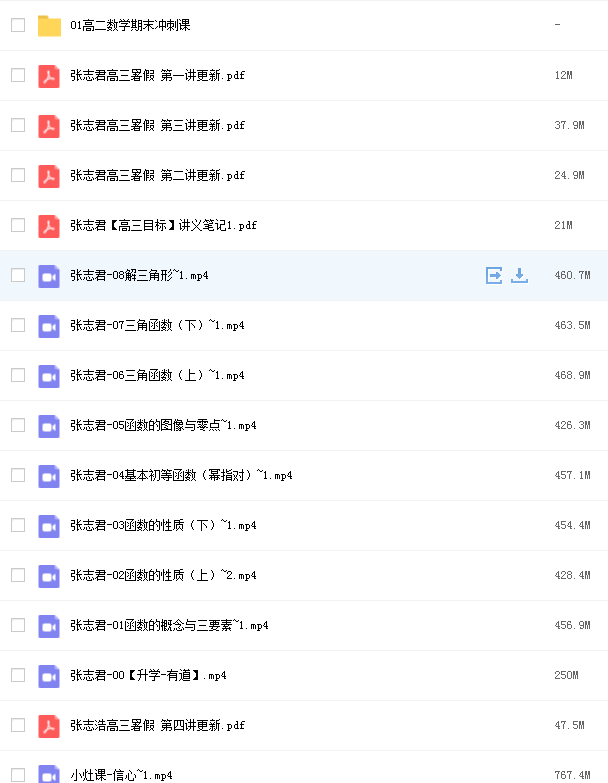Screen dimensions: 608x783
Task: Select 张志君-04基本初等函数（幂指对） checkbox
Action: pyautogui.click(x=18, y=475)
